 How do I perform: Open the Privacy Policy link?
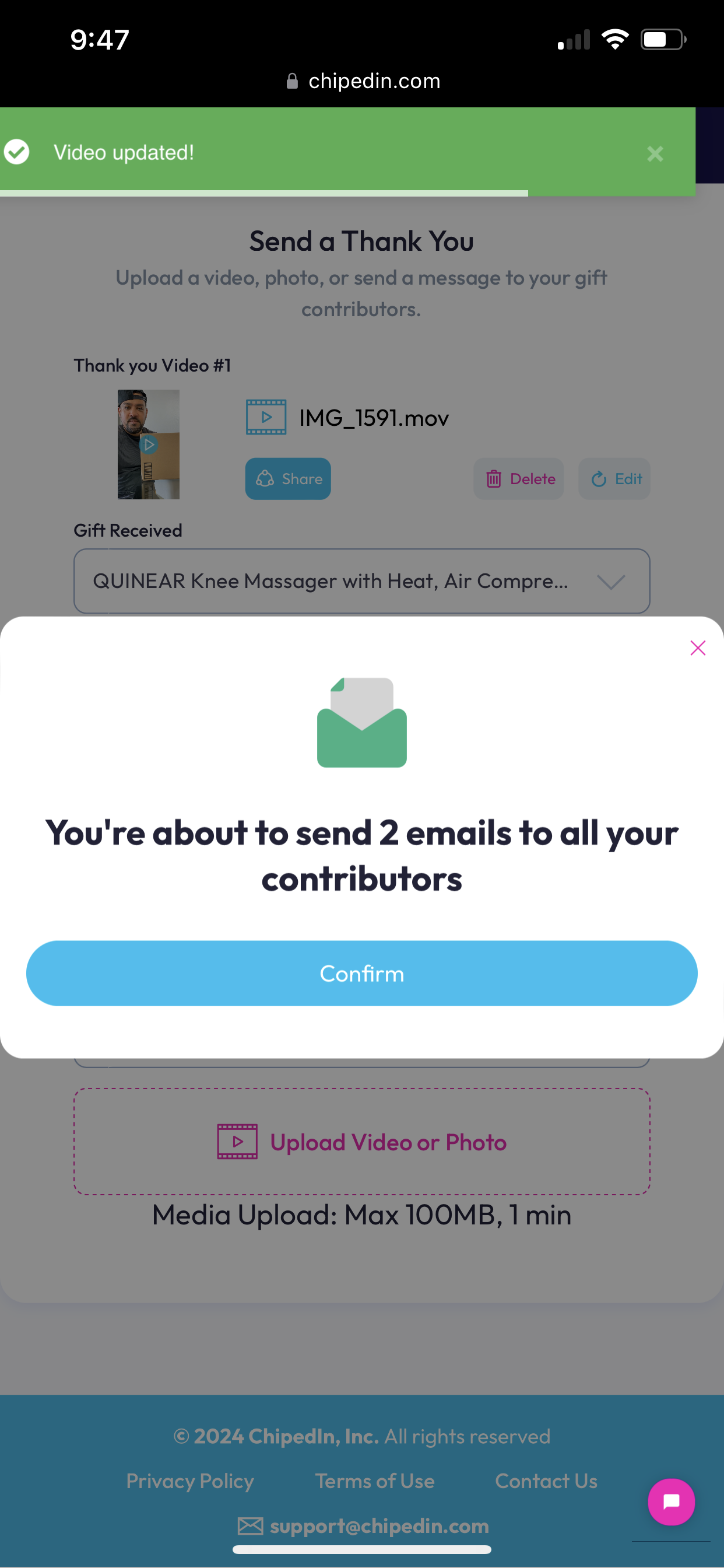190,1480
